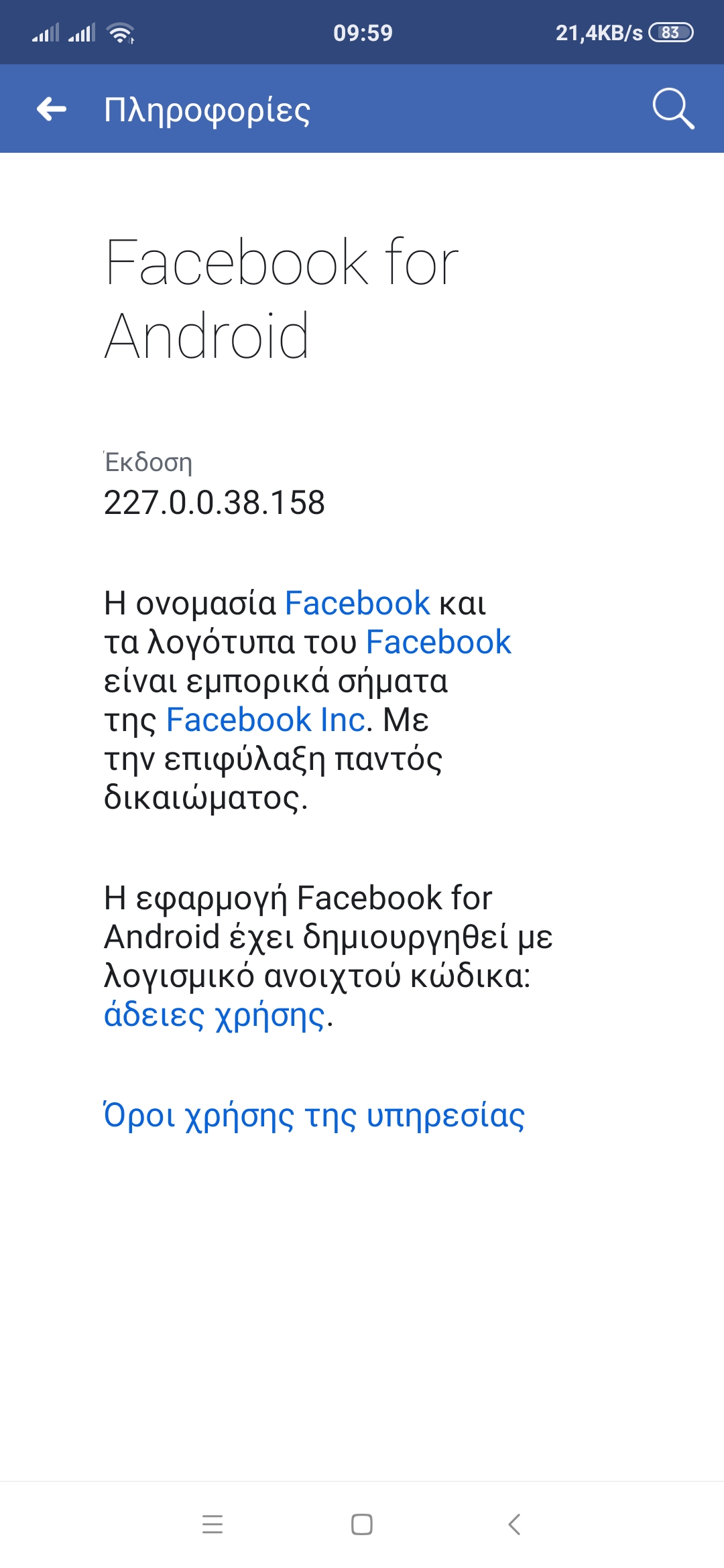The height and width of the screenshot is (1568, 724).
Task: Open recent apps from navigation bar
Action: pos(213,1524)
